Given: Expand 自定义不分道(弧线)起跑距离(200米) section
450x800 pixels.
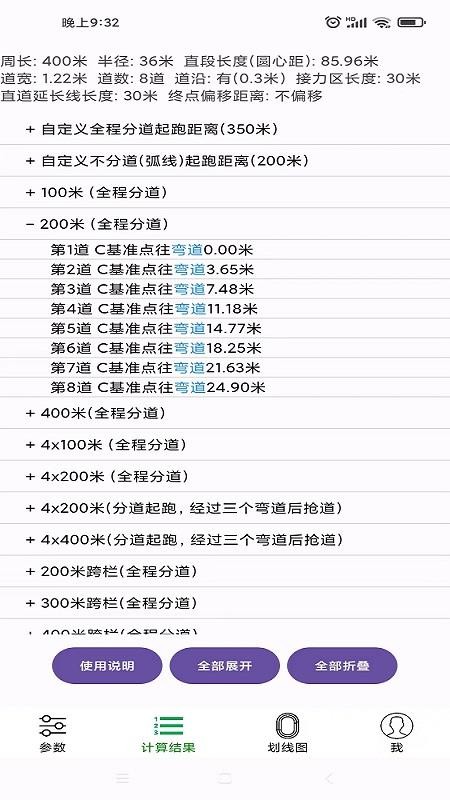Looking at the screenshot, I should [225, 161].
